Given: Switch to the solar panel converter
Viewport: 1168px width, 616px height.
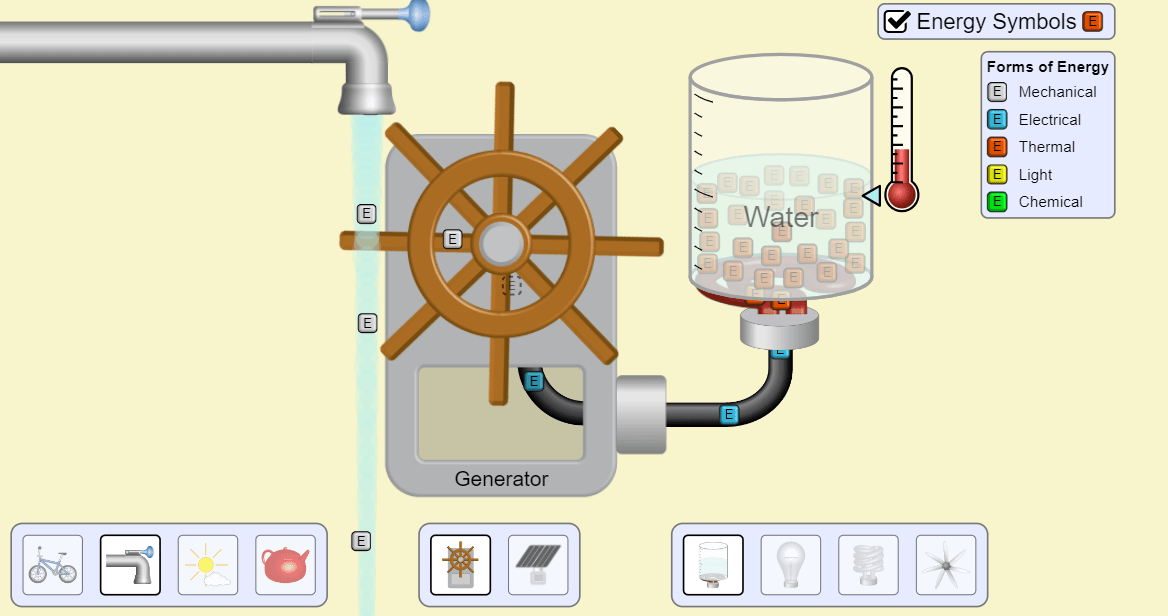Looking at the screenshot, I should (x=538, y=565).
